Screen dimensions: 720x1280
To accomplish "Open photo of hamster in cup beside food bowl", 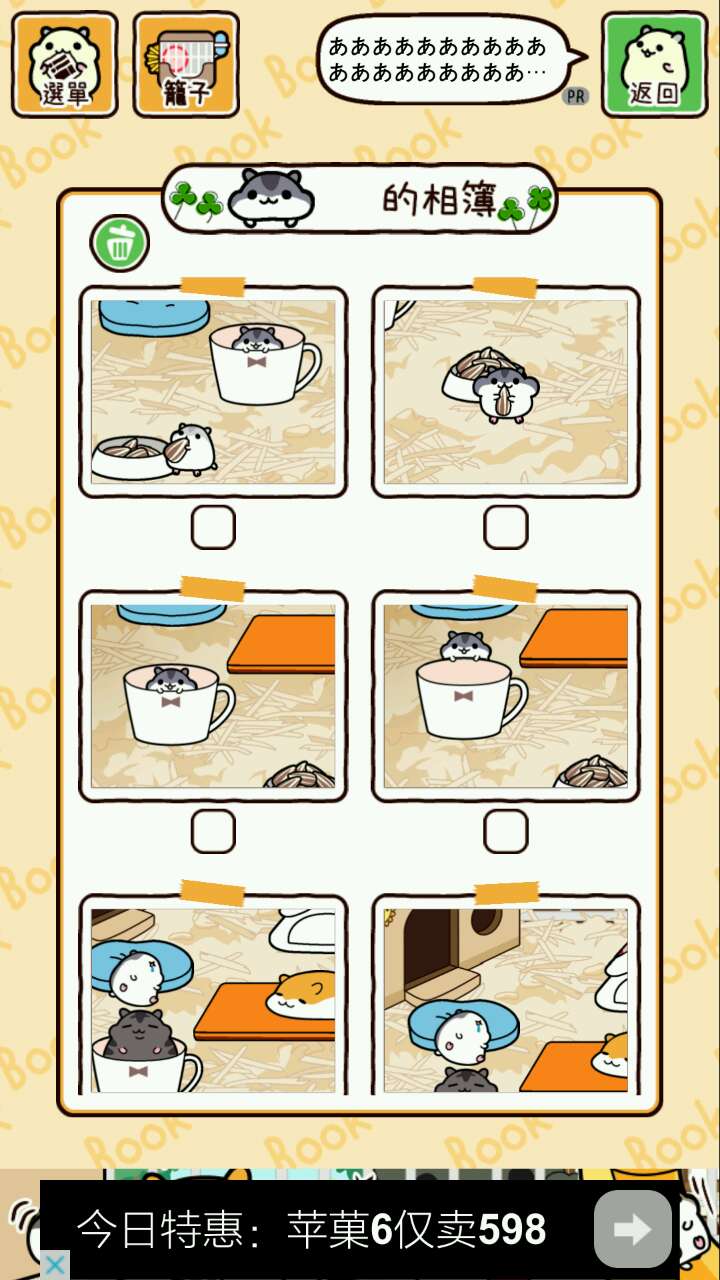I will pyautogui.click(x=213, y=392).
